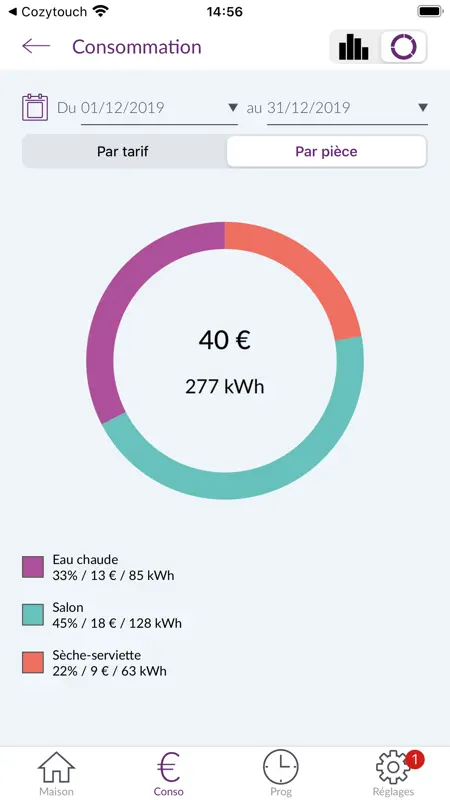Select the Par pièce segment
The height and width of the screenshot is (800, 450).
pyautogui.click(x=327, y=152)
